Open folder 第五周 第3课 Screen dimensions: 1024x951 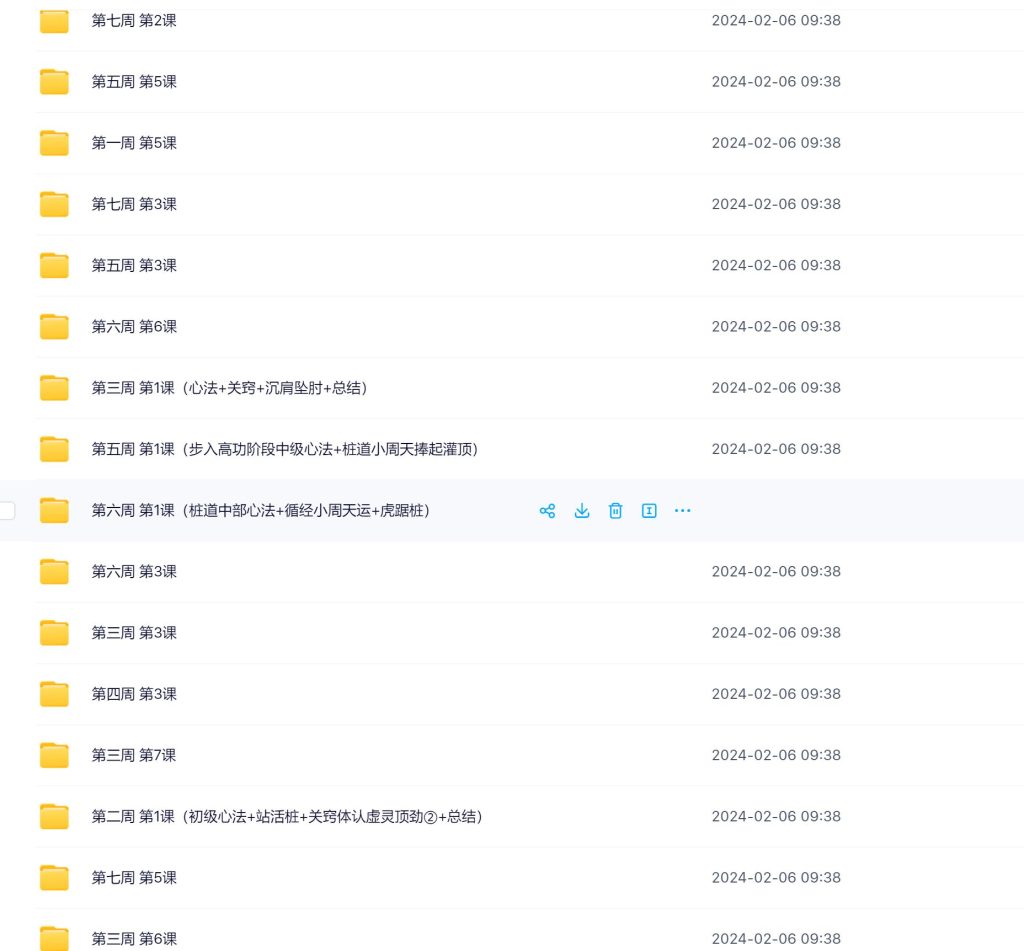134,265
